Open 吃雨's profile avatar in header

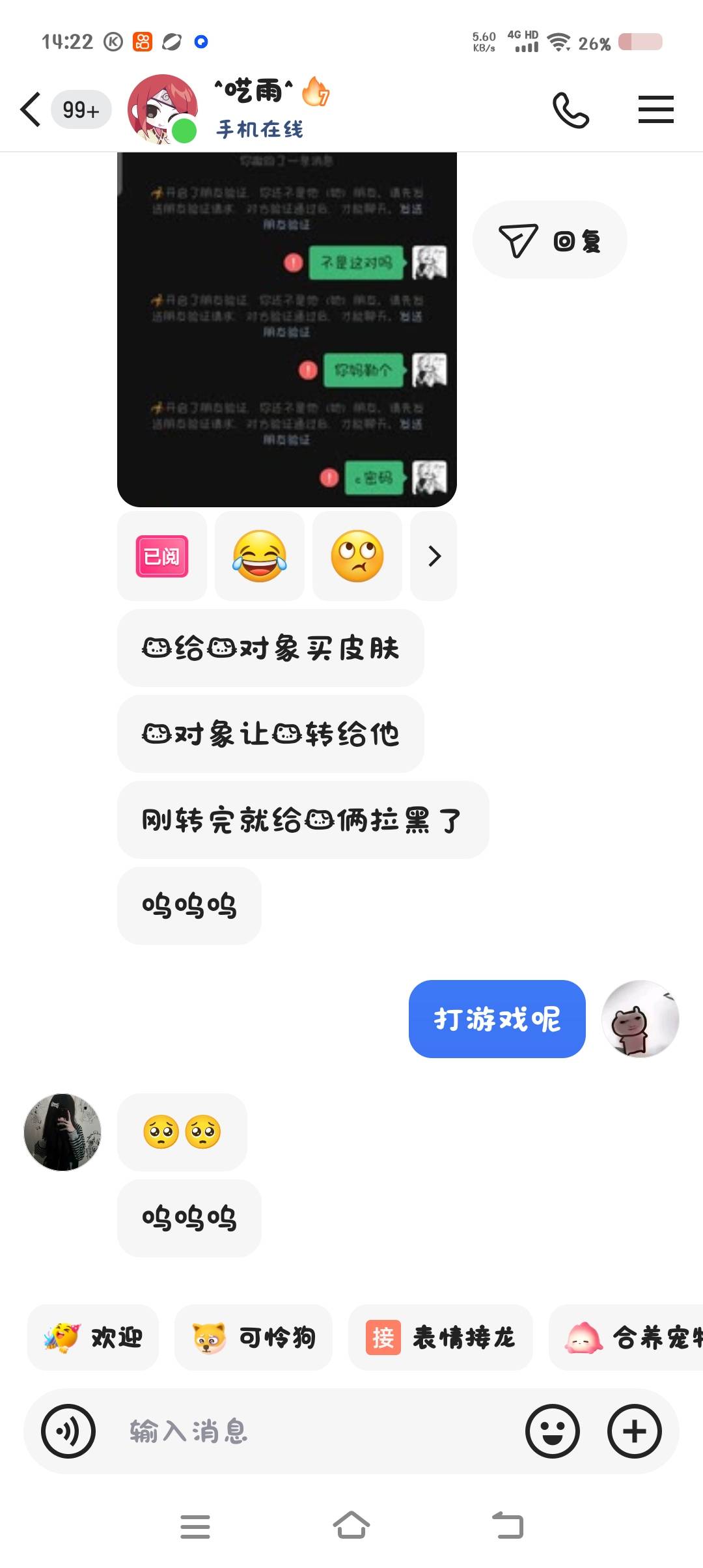163,109
